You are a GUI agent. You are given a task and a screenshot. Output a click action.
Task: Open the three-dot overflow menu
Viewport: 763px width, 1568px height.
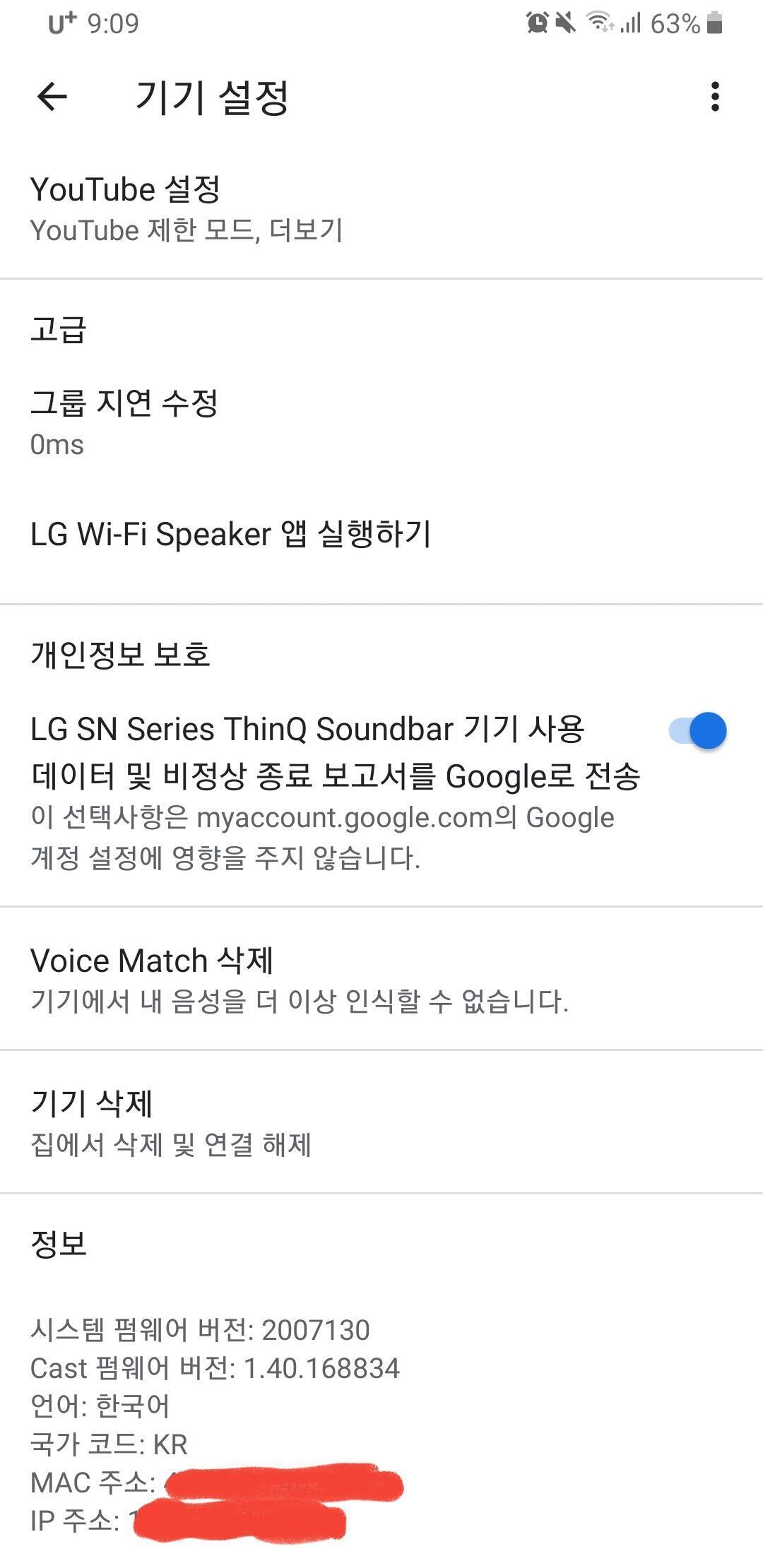(x=715, y=97)
